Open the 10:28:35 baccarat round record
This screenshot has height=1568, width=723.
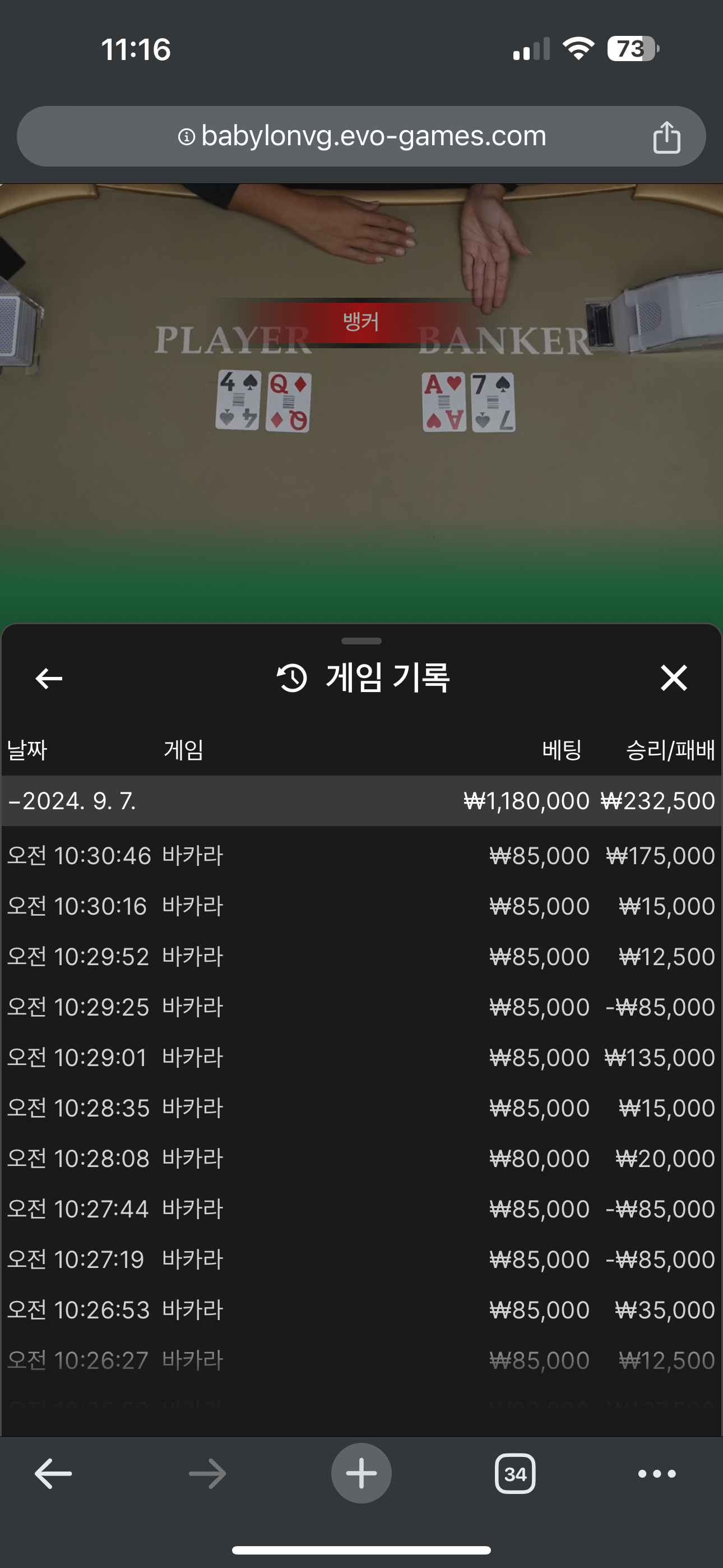(x=361, y=1108)
